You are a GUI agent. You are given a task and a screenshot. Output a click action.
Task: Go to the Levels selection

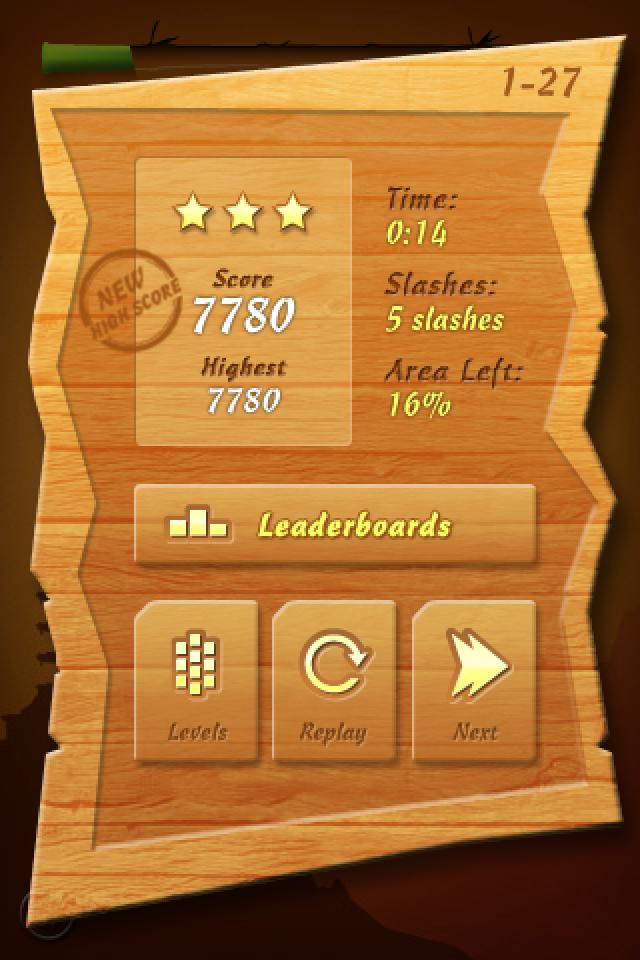tap(196, 682)
